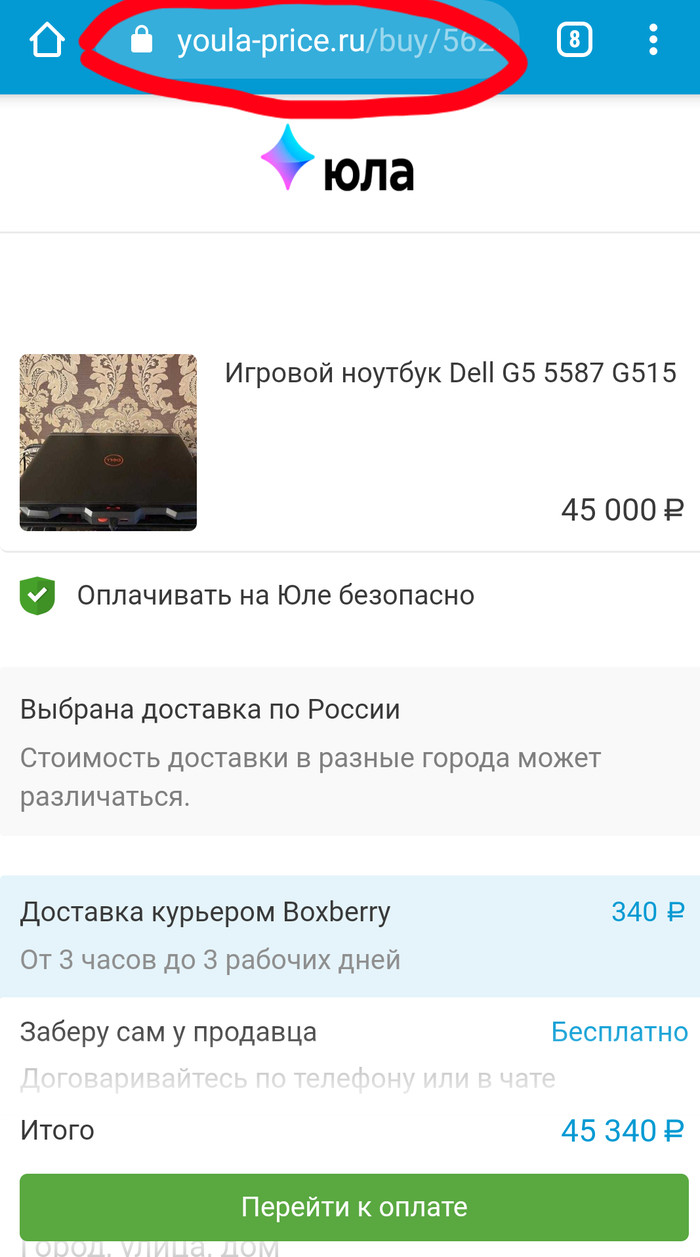The image size is (700, 1257).
Task: Go to the browser home page
Action: tap(46, 41)
